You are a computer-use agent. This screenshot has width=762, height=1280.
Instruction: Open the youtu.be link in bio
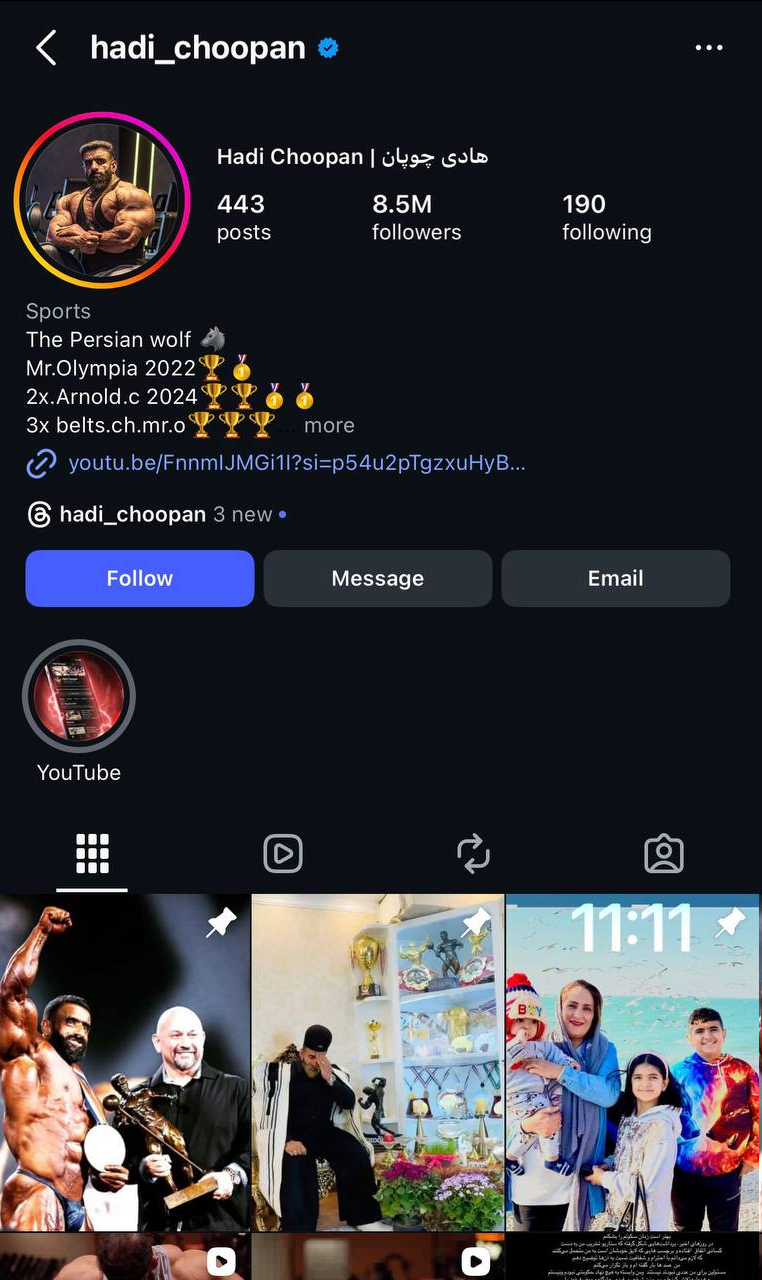tap(296, 463)
